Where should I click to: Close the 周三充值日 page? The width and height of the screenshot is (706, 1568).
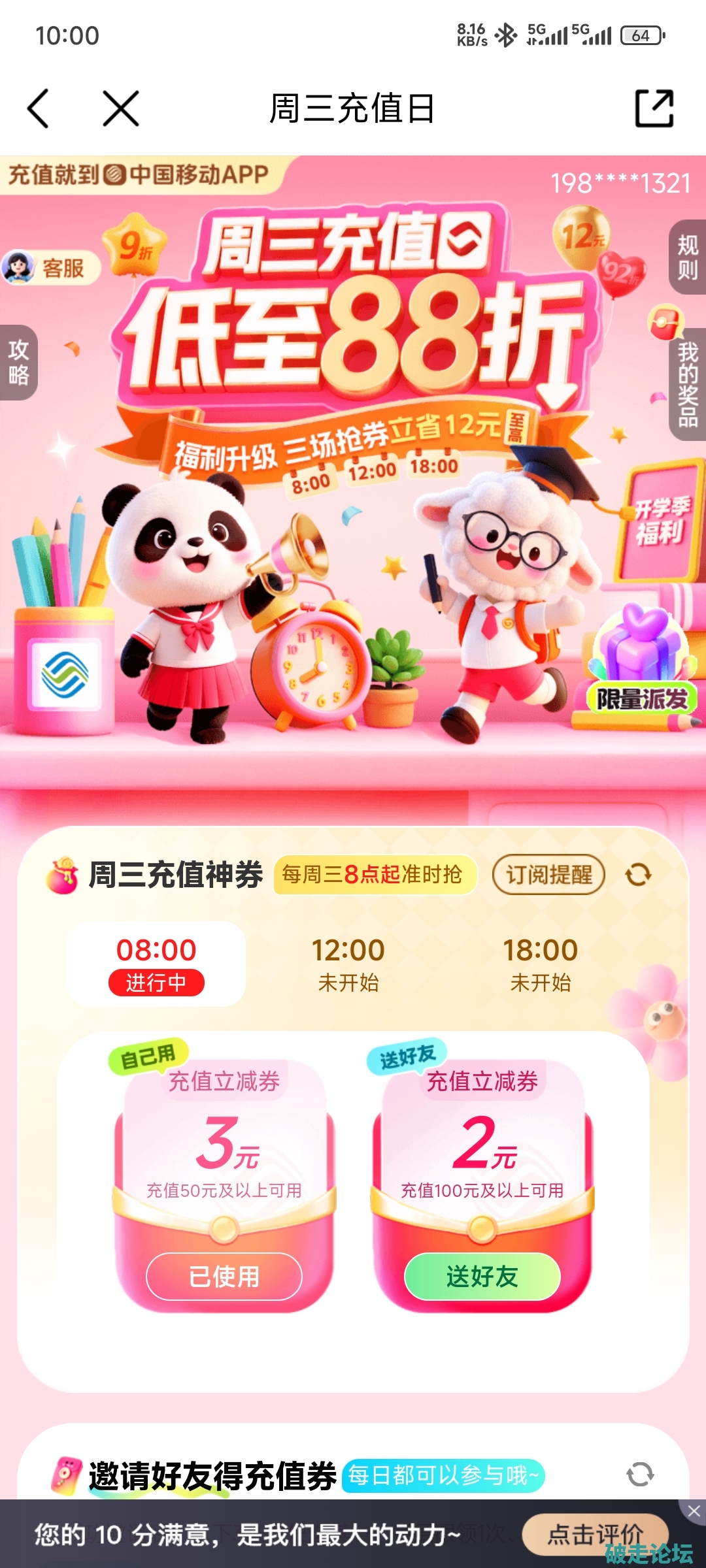click(121, 108)
